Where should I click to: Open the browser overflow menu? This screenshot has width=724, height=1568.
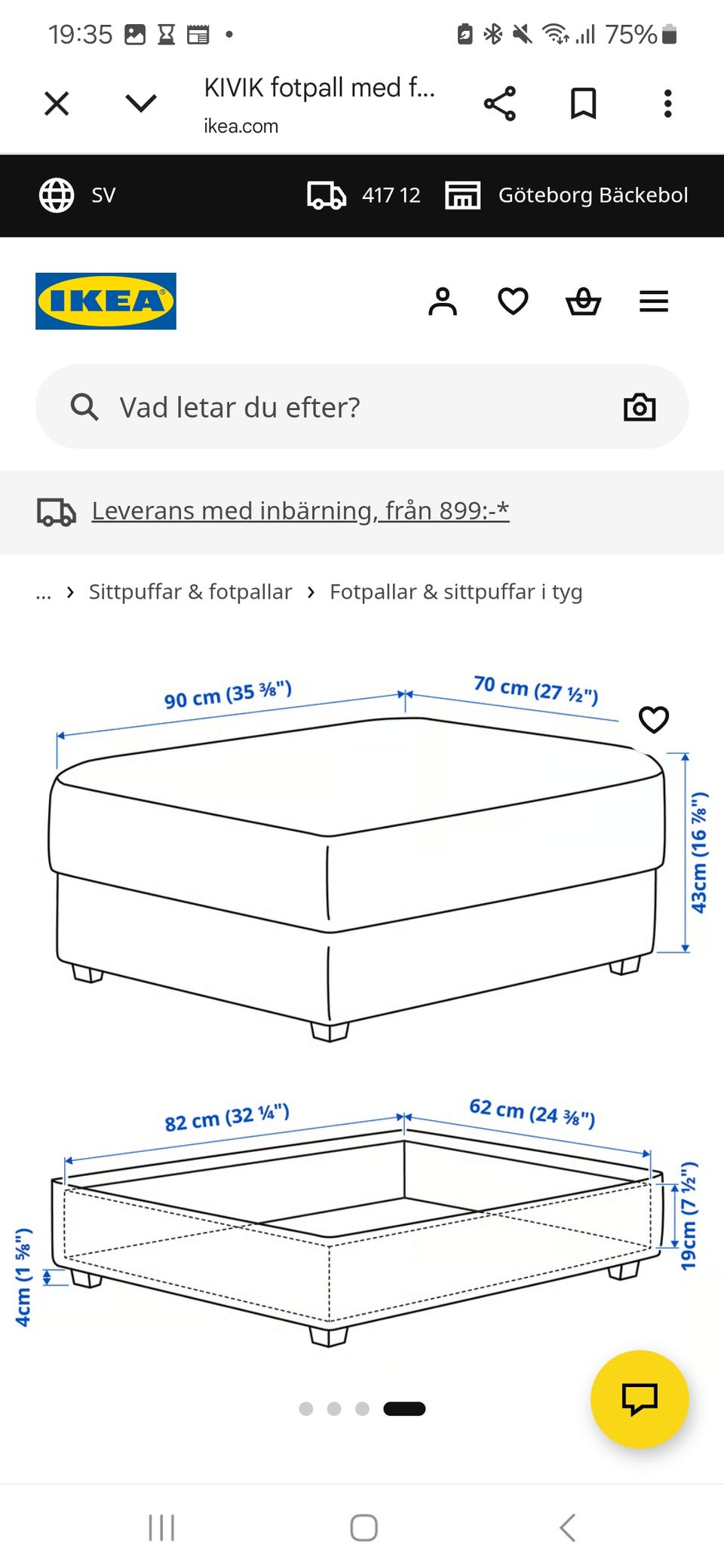tap(667, 103)
